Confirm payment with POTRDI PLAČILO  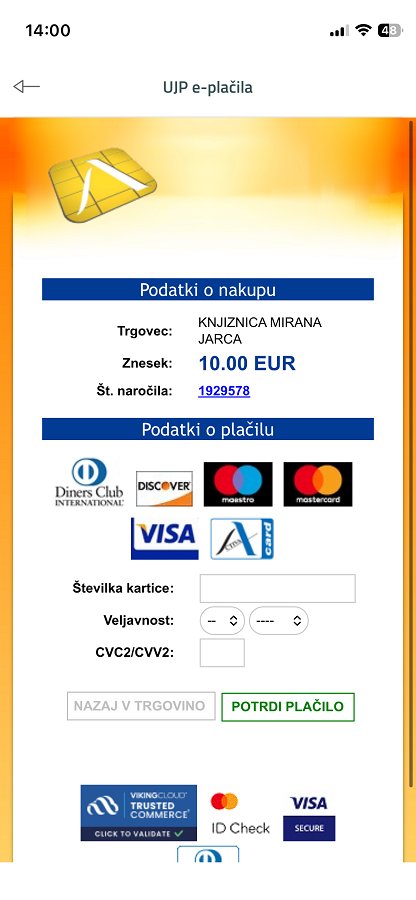288,707
